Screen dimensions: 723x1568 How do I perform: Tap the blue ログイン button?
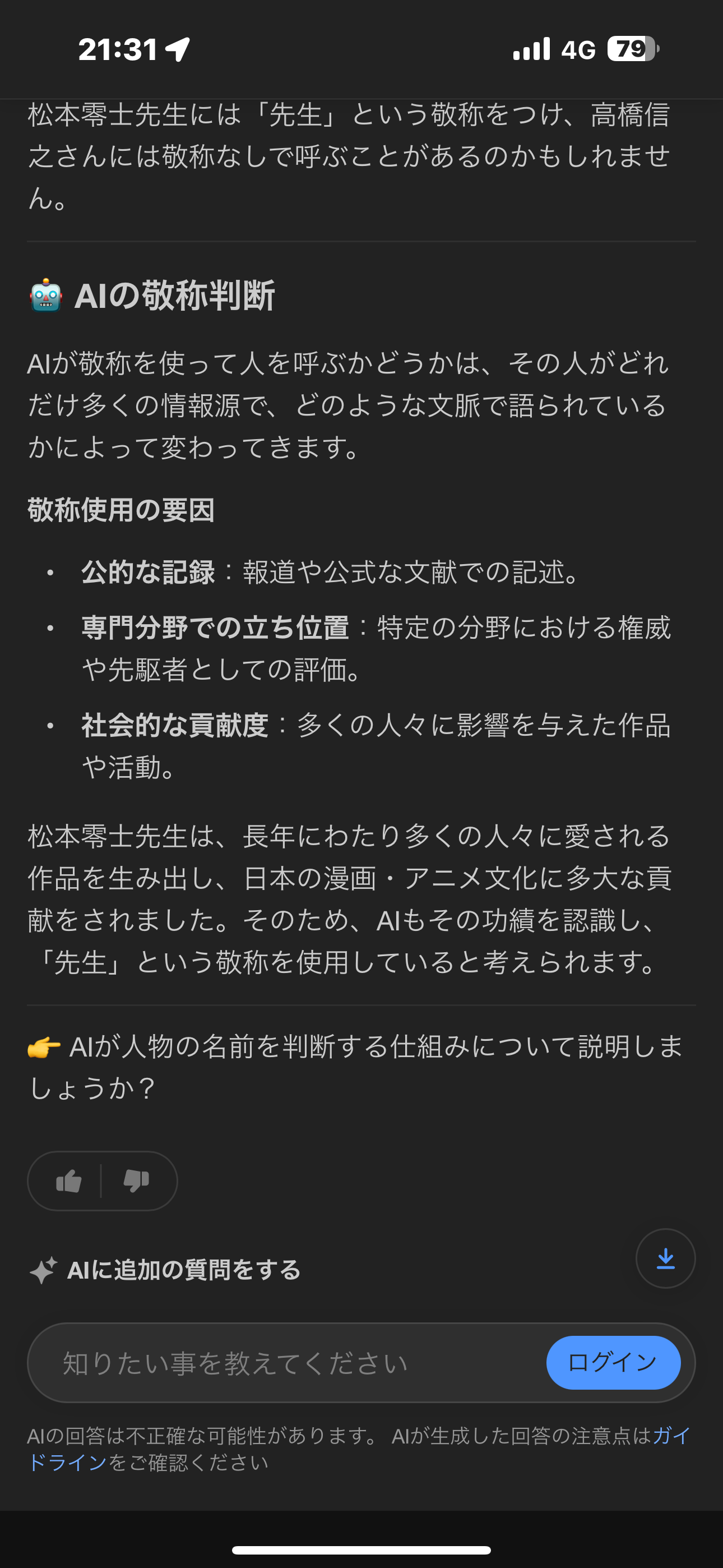pos(613,1363)
